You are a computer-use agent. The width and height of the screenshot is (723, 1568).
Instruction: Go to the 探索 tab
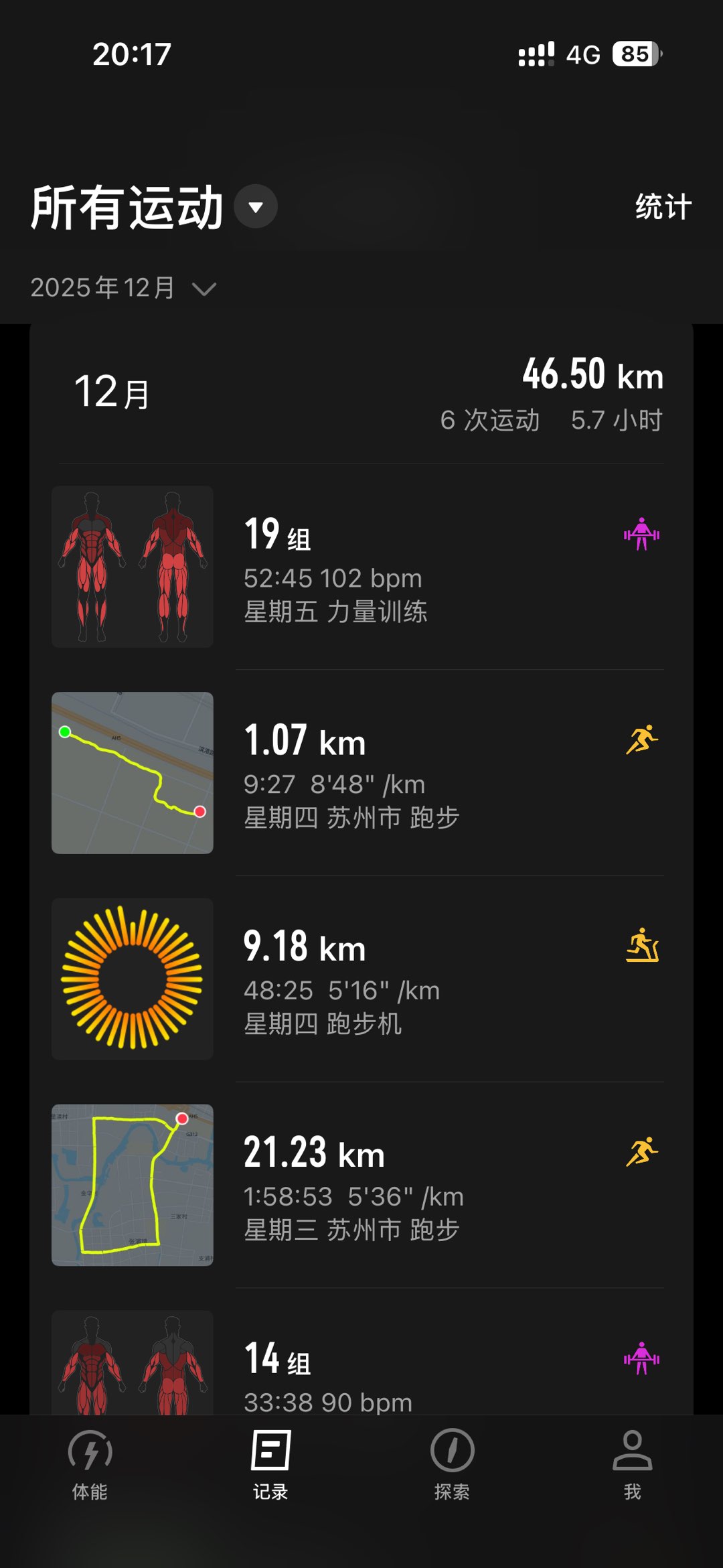[452, 1464]
